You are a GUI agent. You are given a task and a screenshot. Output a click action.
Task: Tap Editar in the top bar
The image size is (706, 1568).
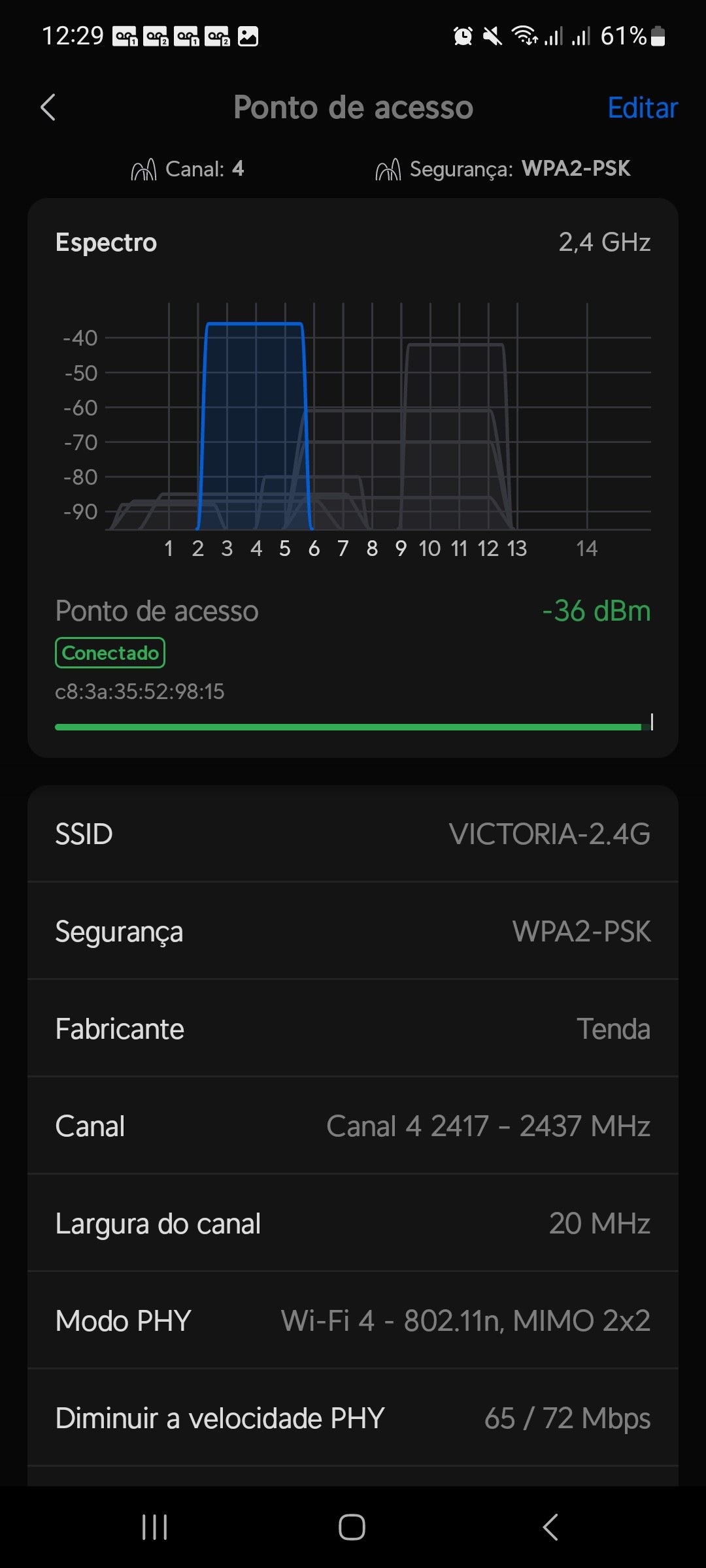(x=642, y=108)
